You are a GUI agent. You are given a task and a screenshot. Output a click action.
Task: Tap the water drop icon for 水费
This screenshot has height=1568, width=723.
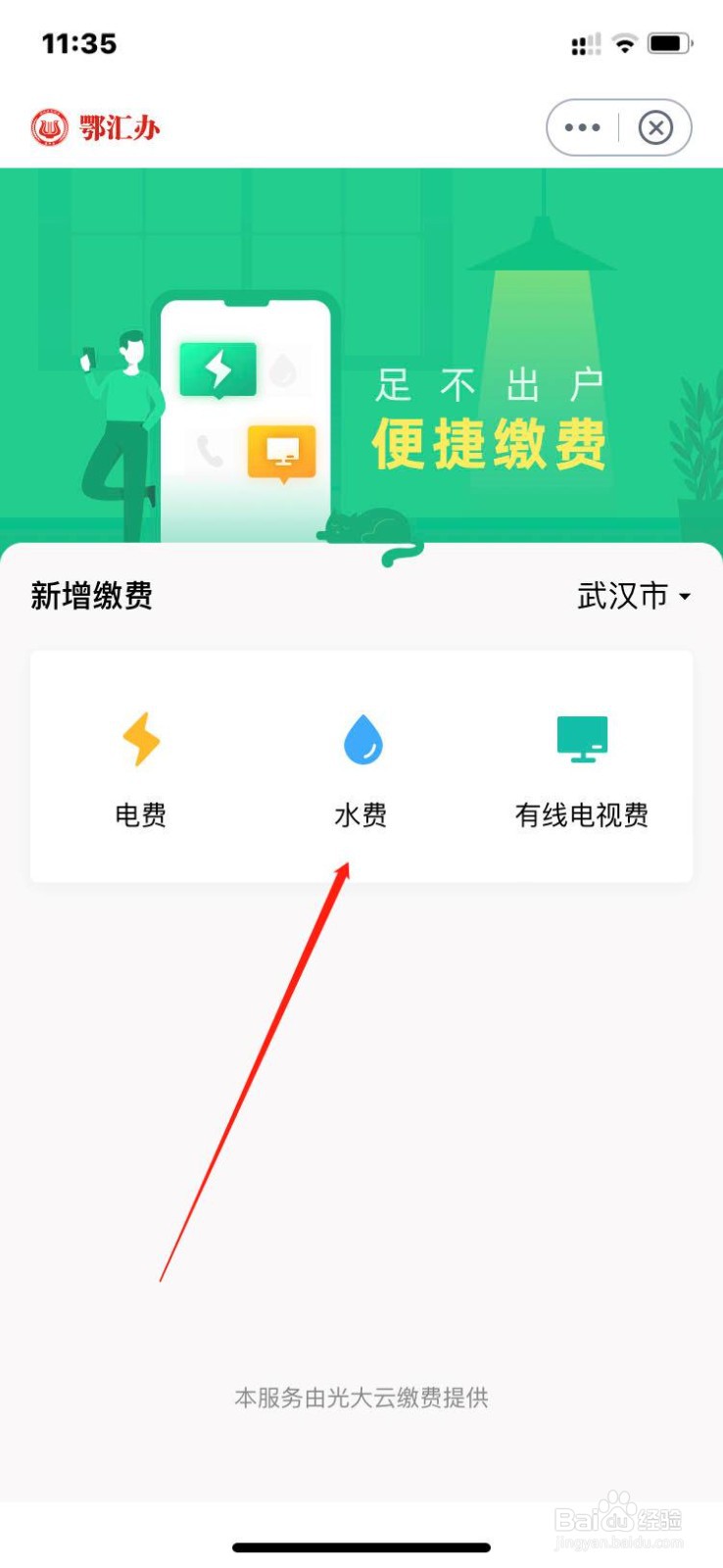[x=361, y=742]
